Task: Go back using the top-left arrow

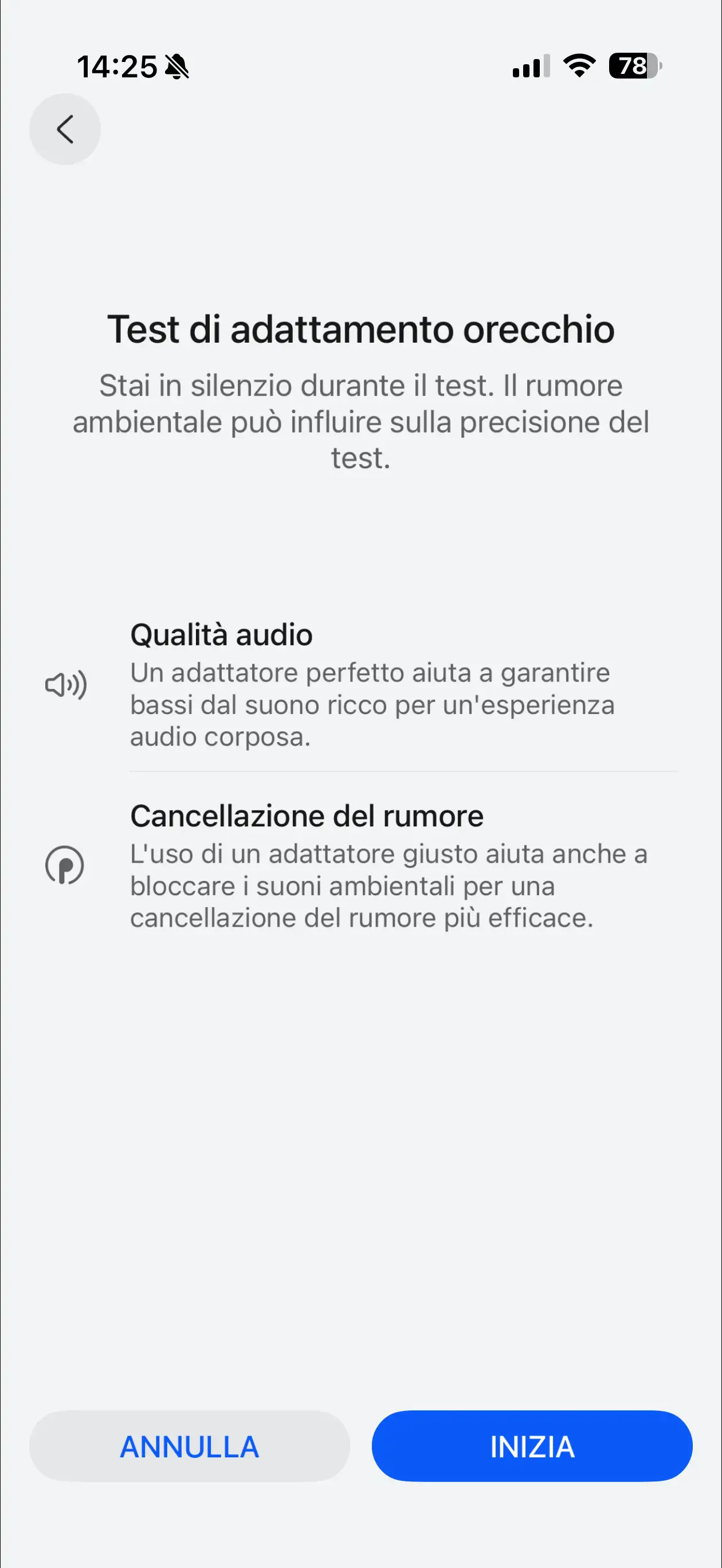Action: 65,129
